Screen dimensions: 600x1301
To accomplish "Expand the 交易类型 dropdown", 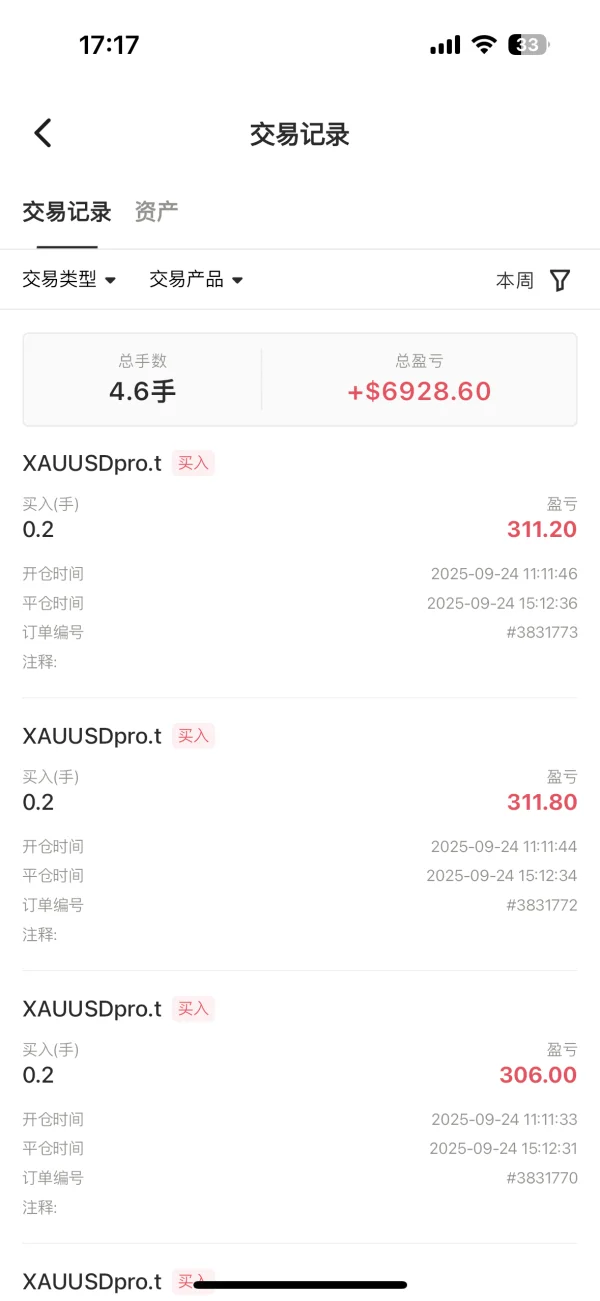I will point(69,280).
